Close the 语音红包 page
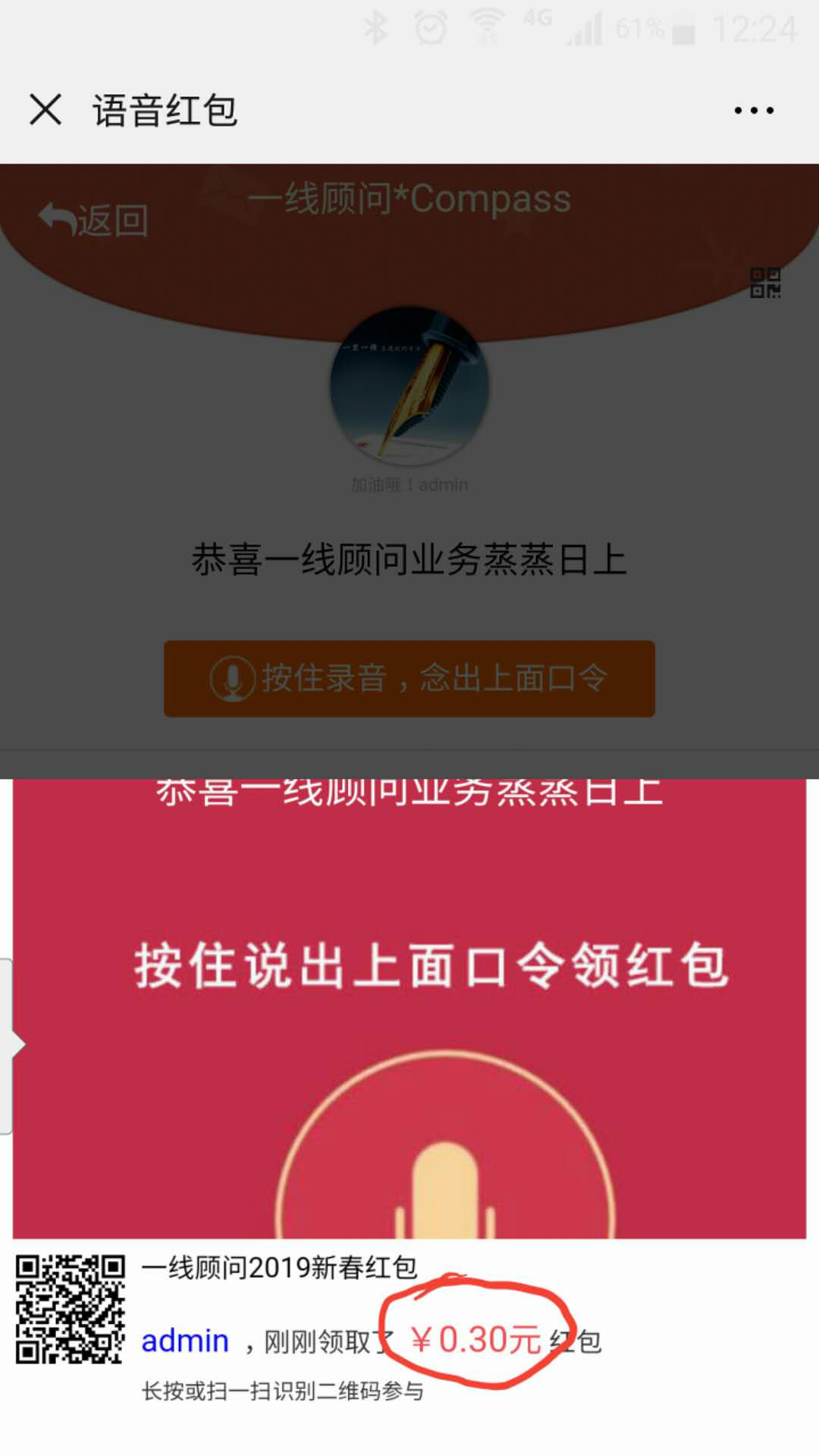 coord(45,110)
